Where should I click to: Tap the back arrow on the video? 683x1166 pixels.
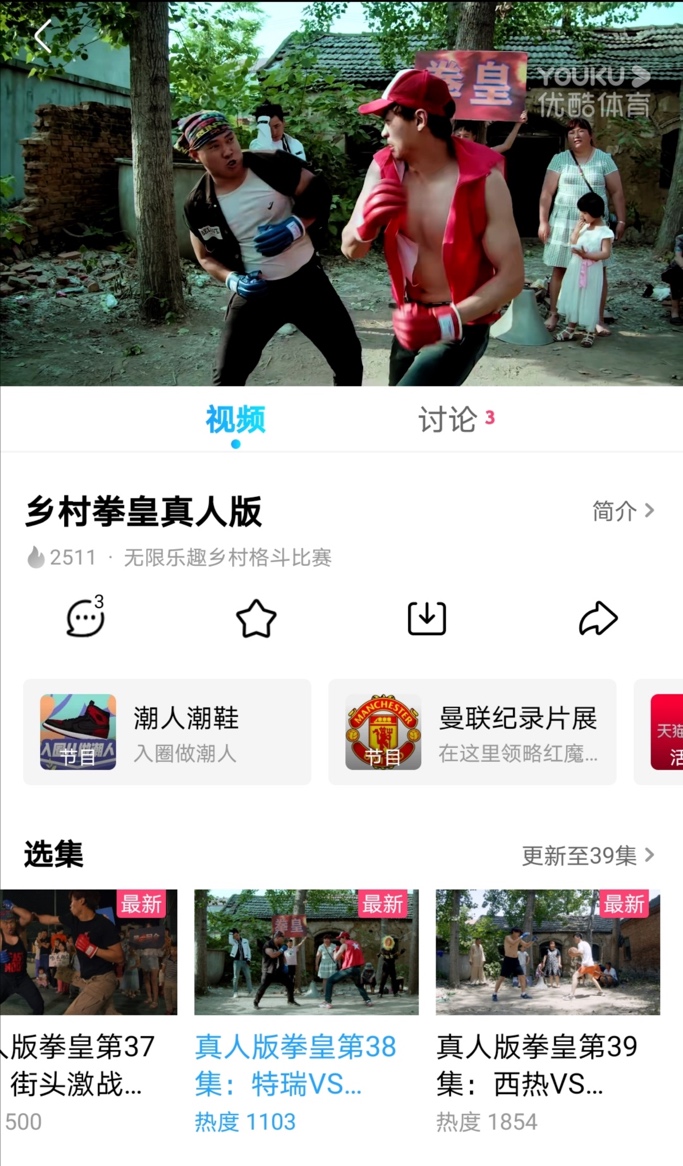coord(43,36)
